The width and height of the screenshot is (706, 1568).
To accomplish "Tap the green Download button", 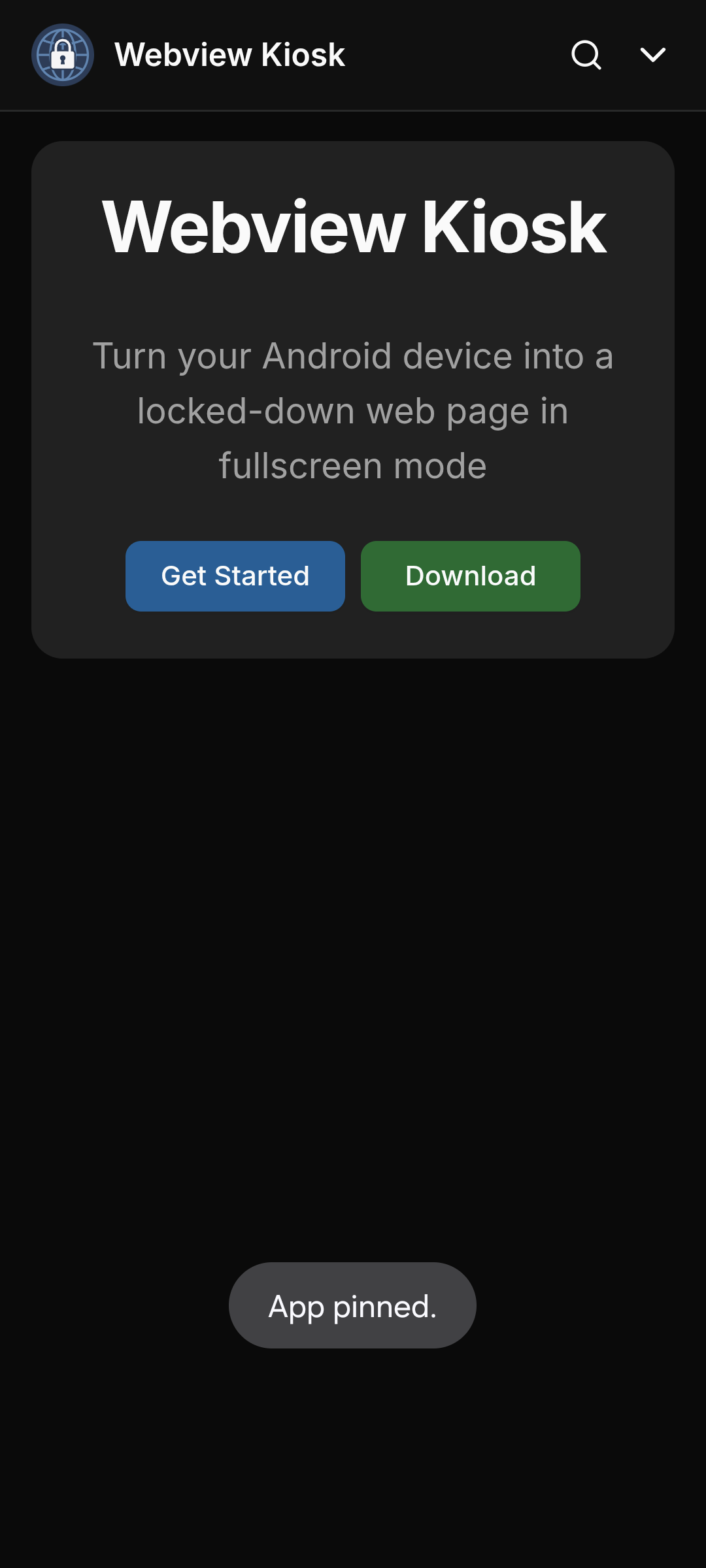I will [471, 576].
